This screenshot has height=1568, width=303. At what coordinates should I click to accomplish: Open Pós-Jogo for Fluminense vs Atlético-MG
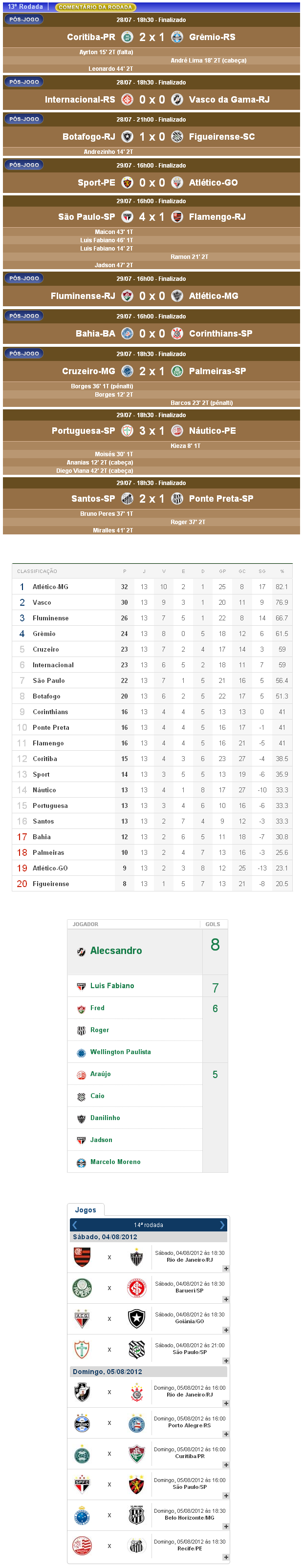pos(24,278)
